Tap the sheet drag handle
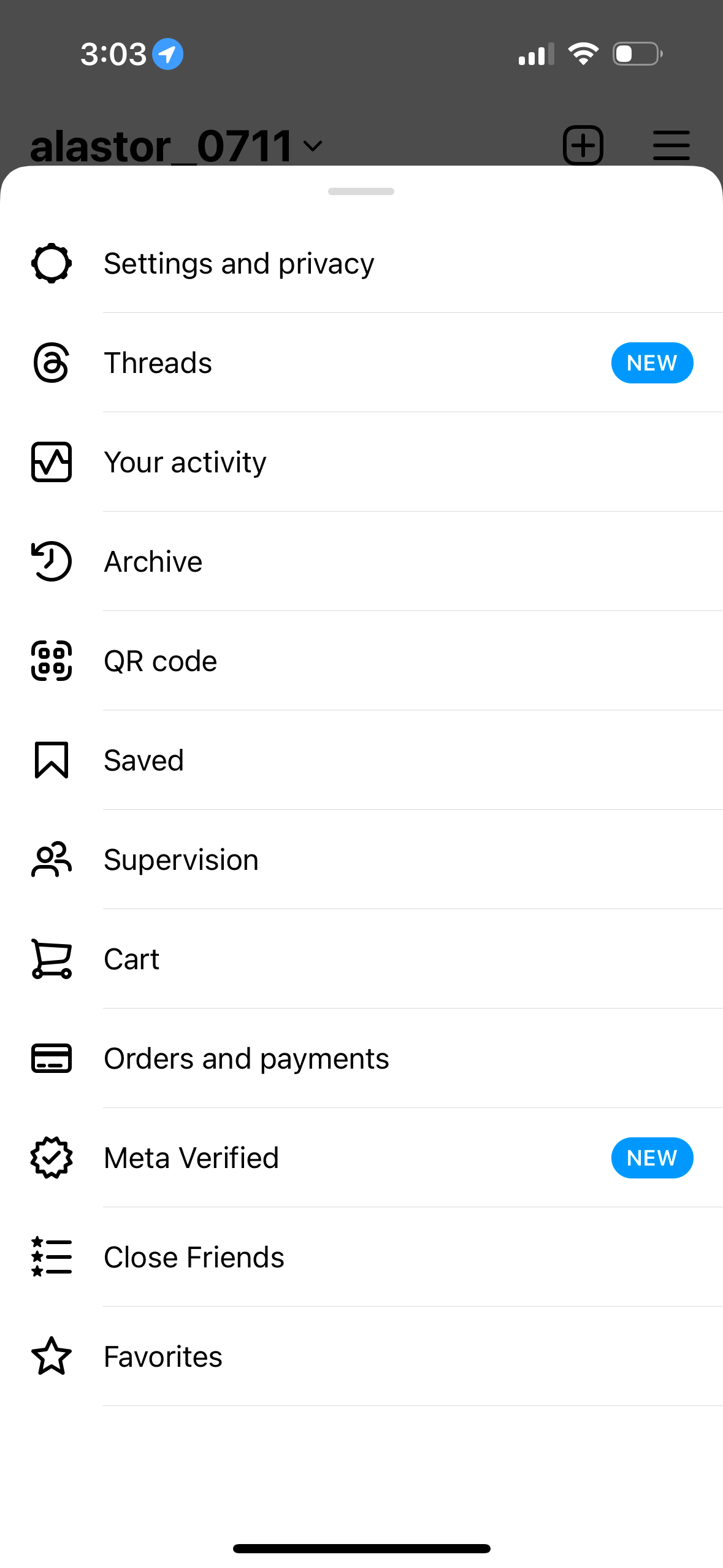The image size is (723, 1568). click(x=361, y=191)
